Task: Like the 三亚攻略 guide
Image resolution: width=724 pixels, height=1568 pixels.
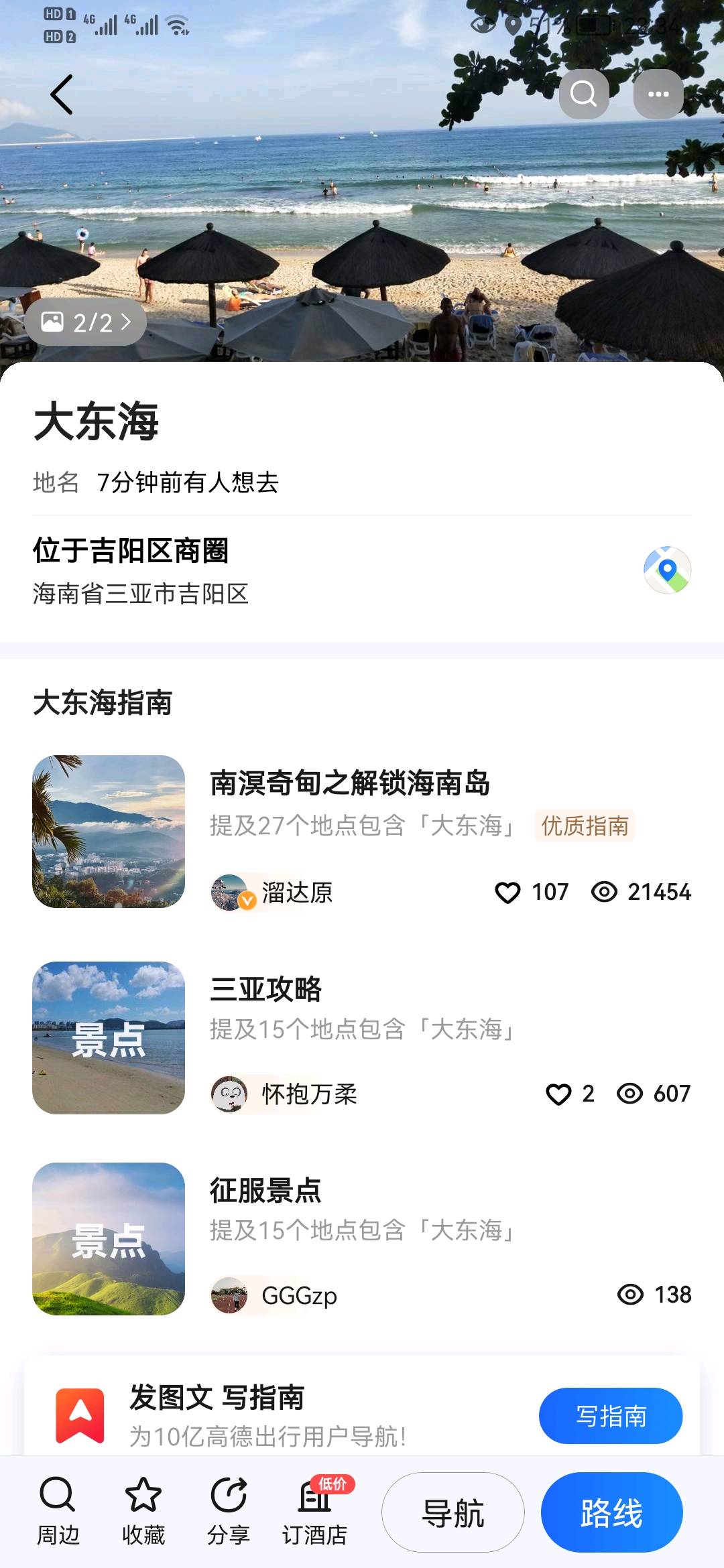Action: pyautogui.click(x=558, y=1094)
